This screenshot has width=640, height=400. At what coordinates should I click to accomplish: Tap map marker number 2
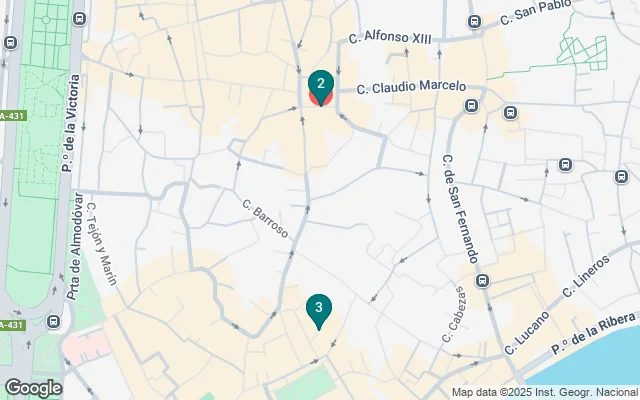320,85
